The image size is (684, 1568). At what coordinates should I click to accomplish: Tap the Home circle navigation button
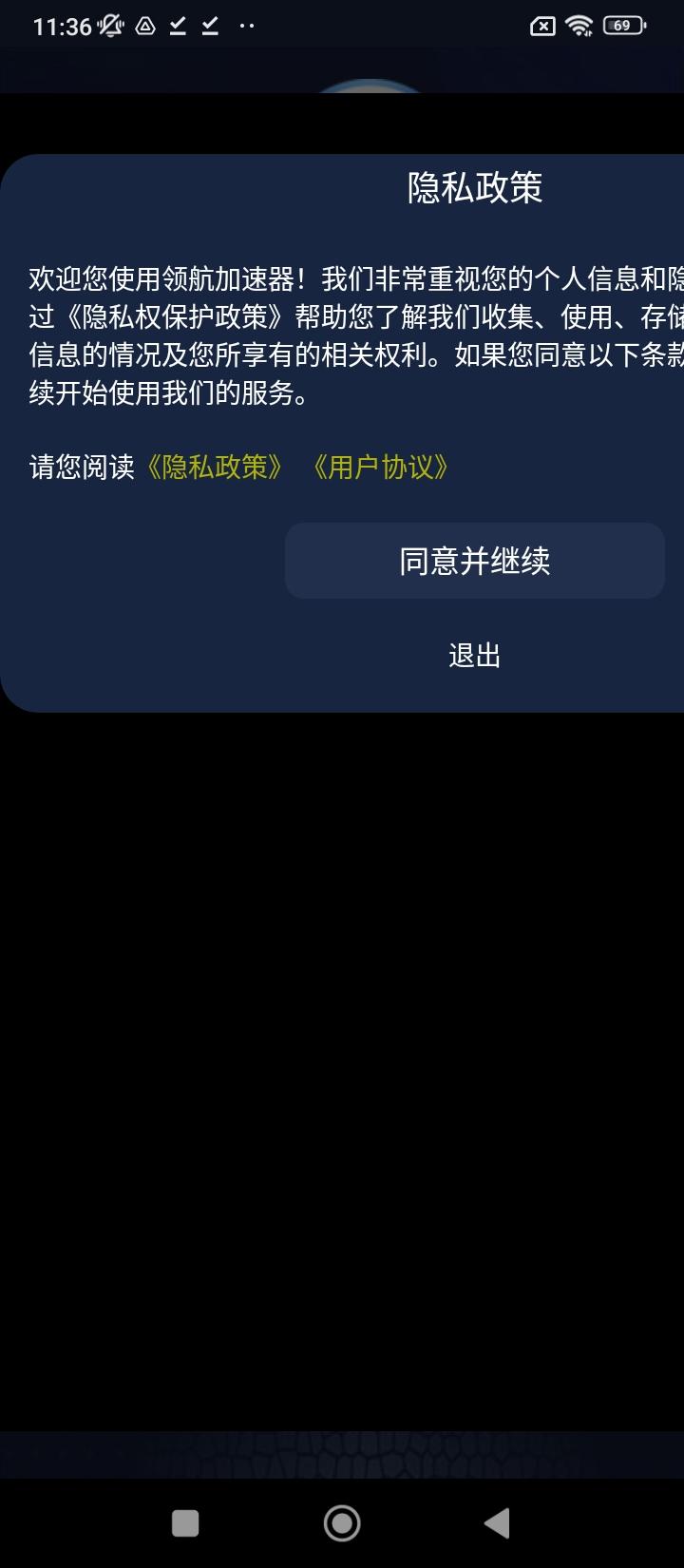[342, 1521]
